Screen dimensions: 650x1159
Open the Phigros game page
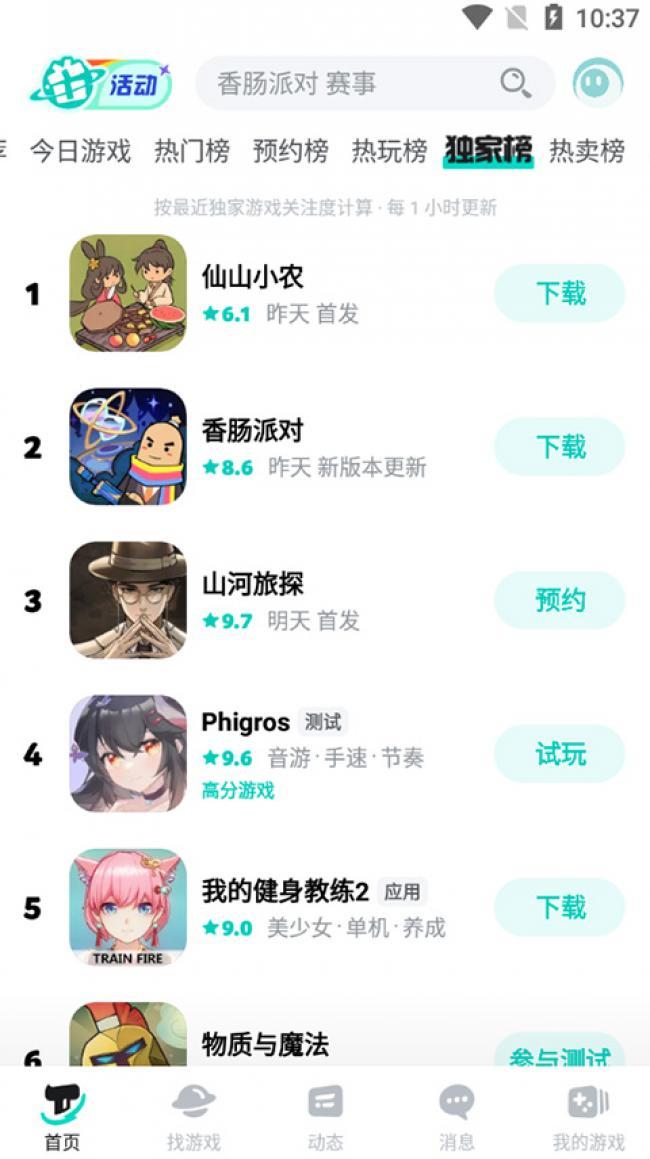[x=245, y=723]
